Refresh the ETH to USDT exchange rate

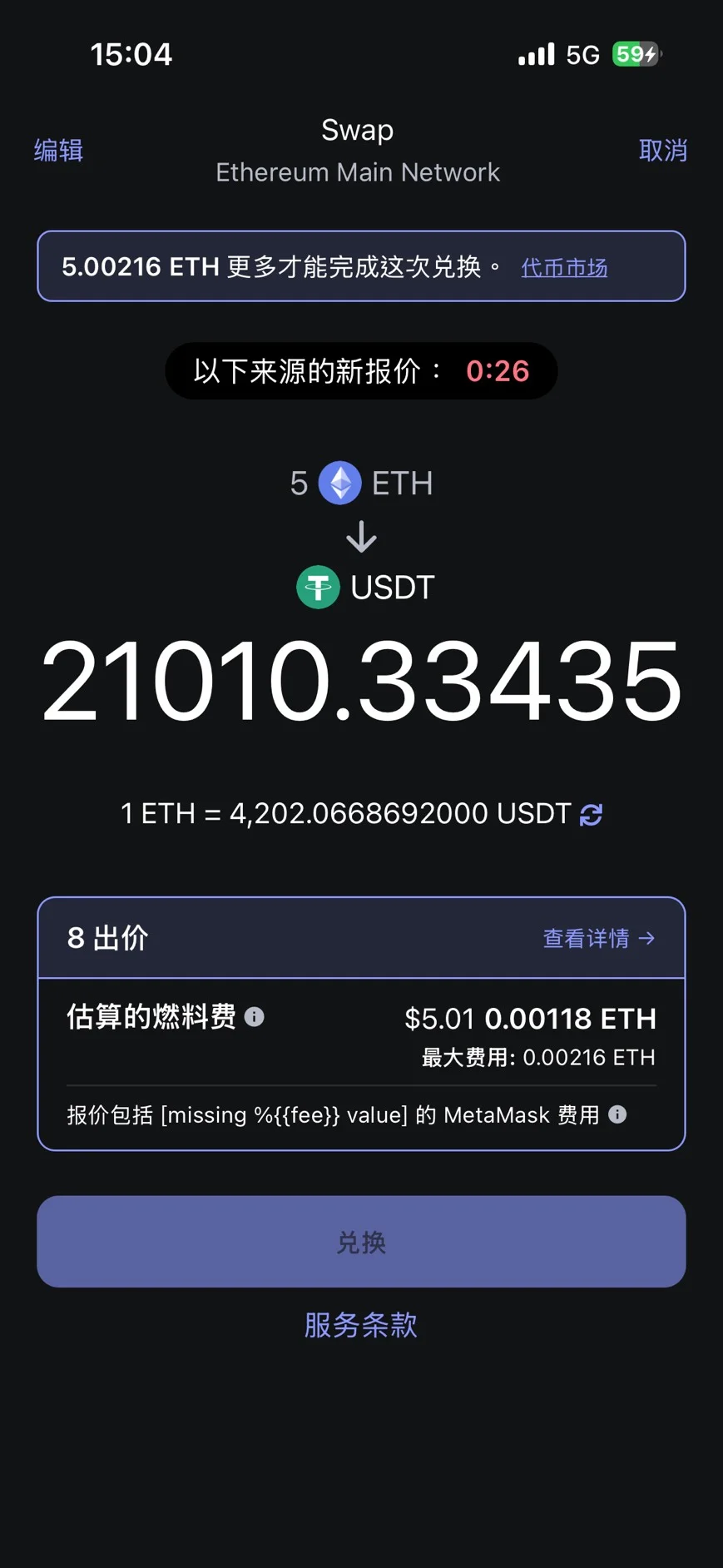591,814
